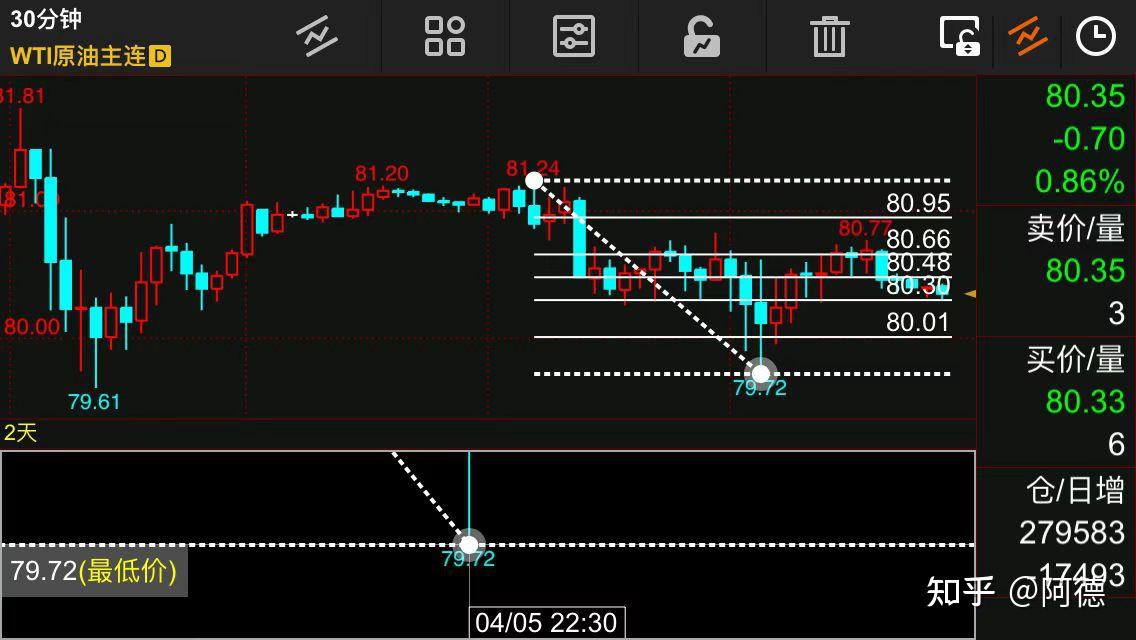Image resolution: width=1136 pixels, height=640 pixels.
Task: Open the four-squares grid menu
Action: pyautogui.click(x=445, y=37)
